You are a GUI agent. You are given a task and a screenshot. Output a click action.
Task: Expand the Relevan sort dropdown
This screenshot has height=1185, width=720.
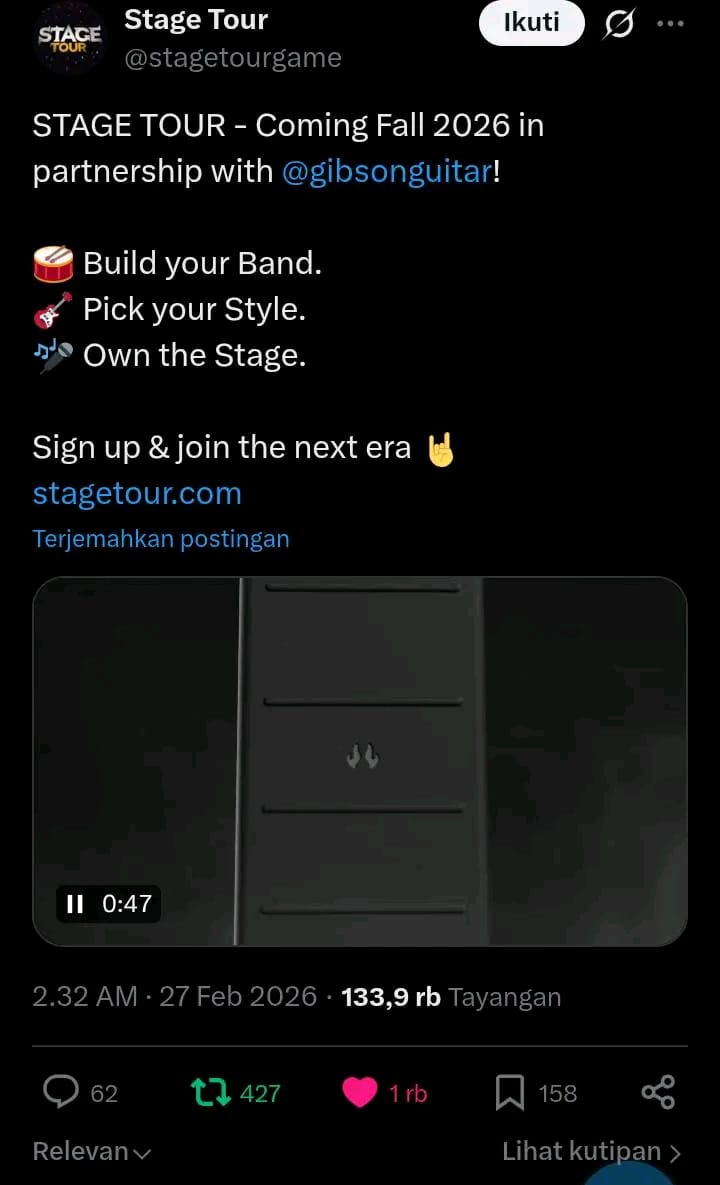coord(92,1152)
